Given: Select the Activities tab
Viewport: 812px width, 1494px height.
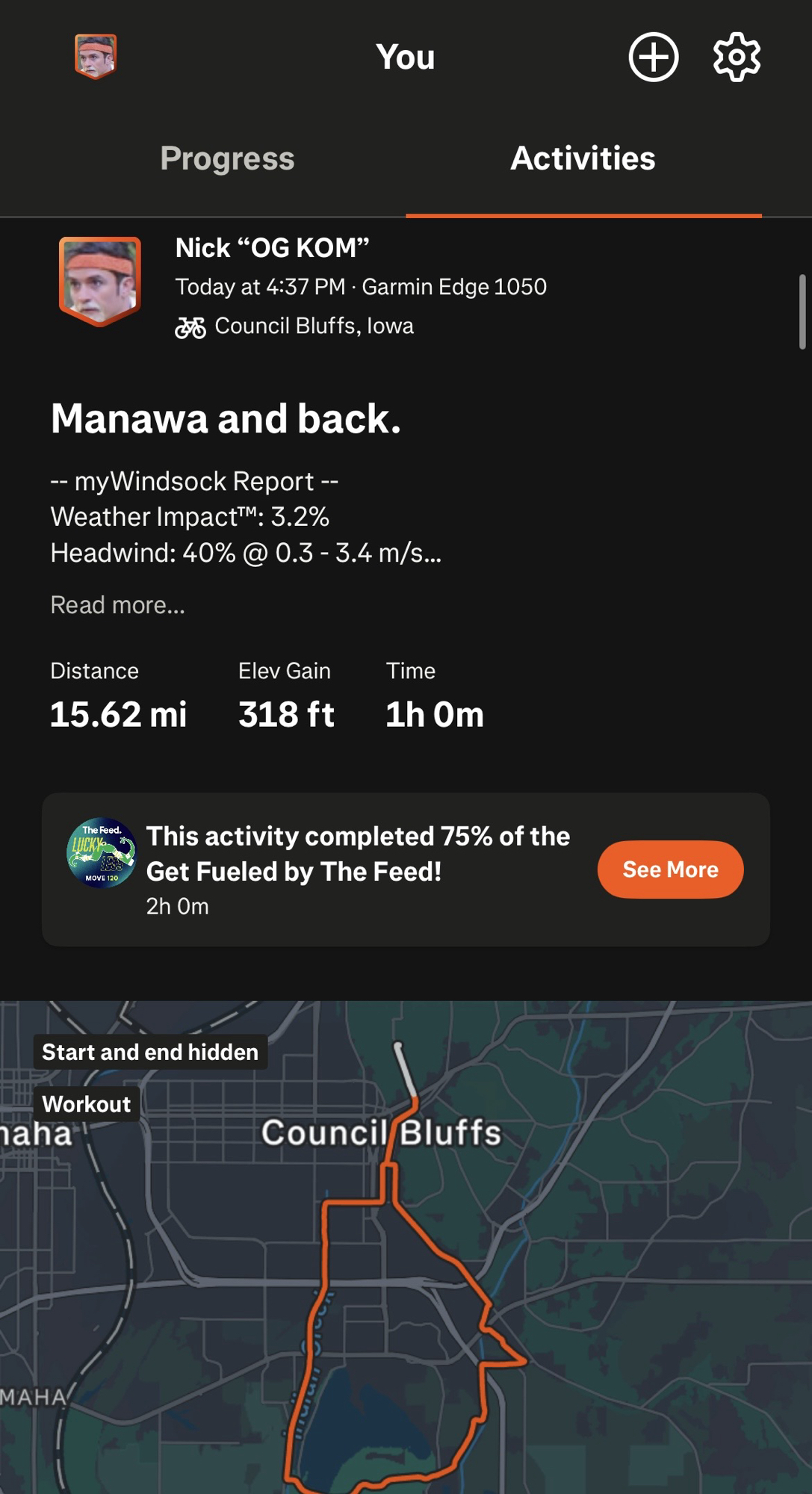Looking at the screenshot, I should point(583,158).
